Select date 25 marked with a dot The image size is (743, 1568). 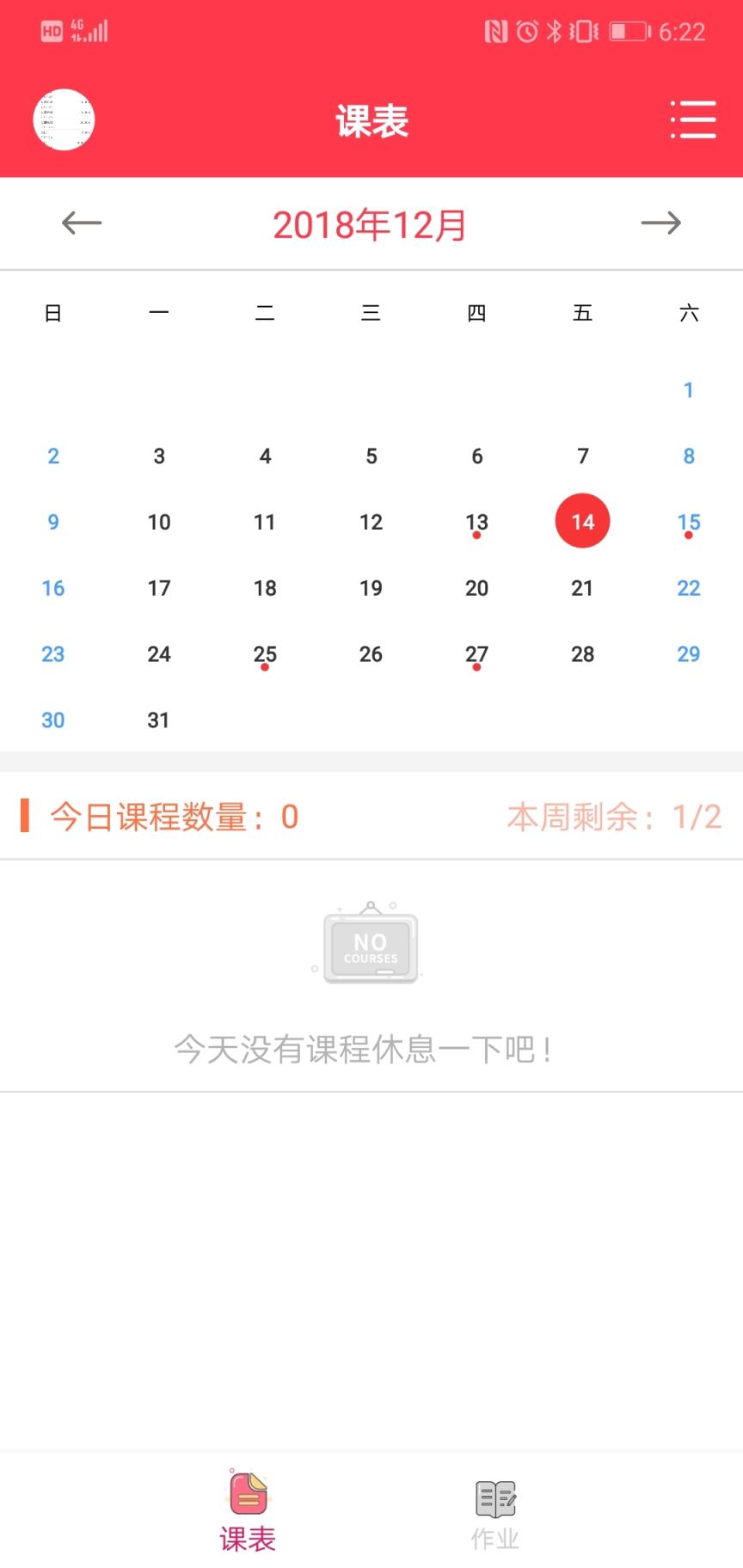(x=265, y=654)
